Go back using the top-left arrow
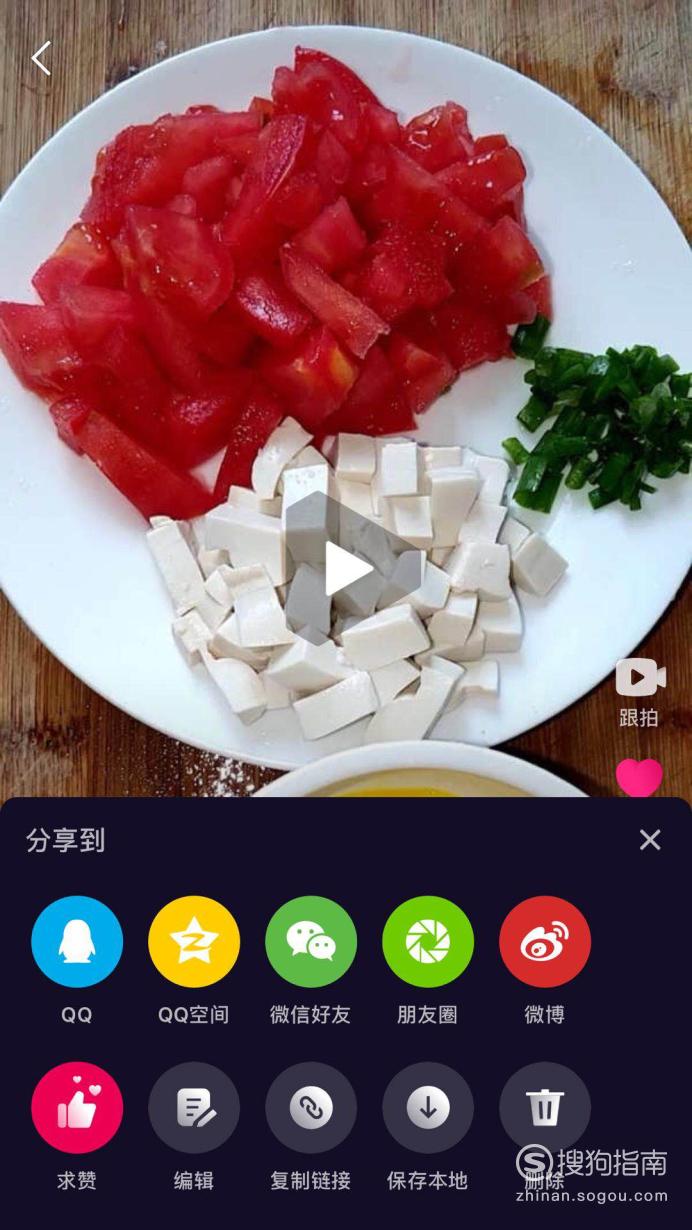692x1230 pixels. pyautogui.click(x=41, y=58)
